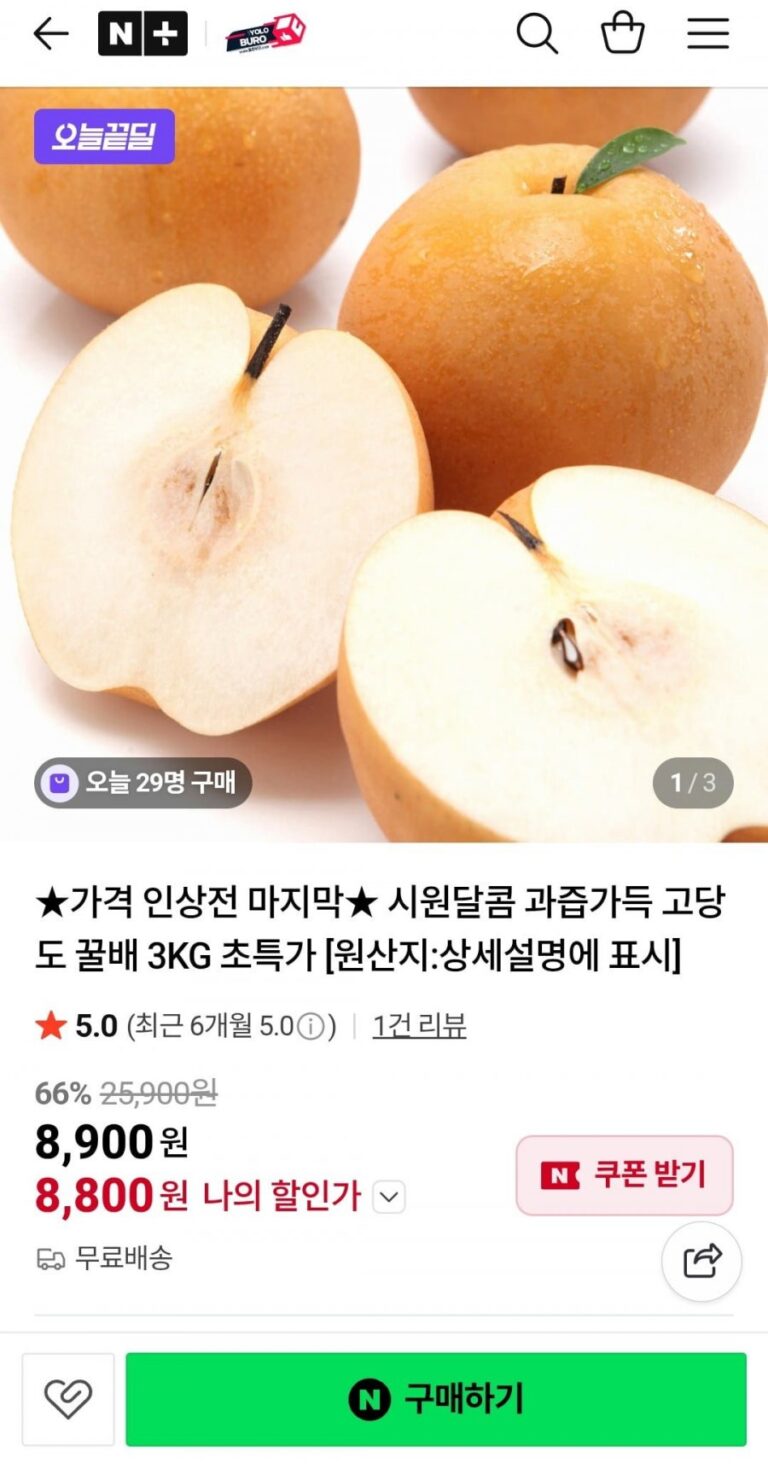Open the YOLO BURO seller store
Viewport: 768px width, 1475px height.
(265, 34)
